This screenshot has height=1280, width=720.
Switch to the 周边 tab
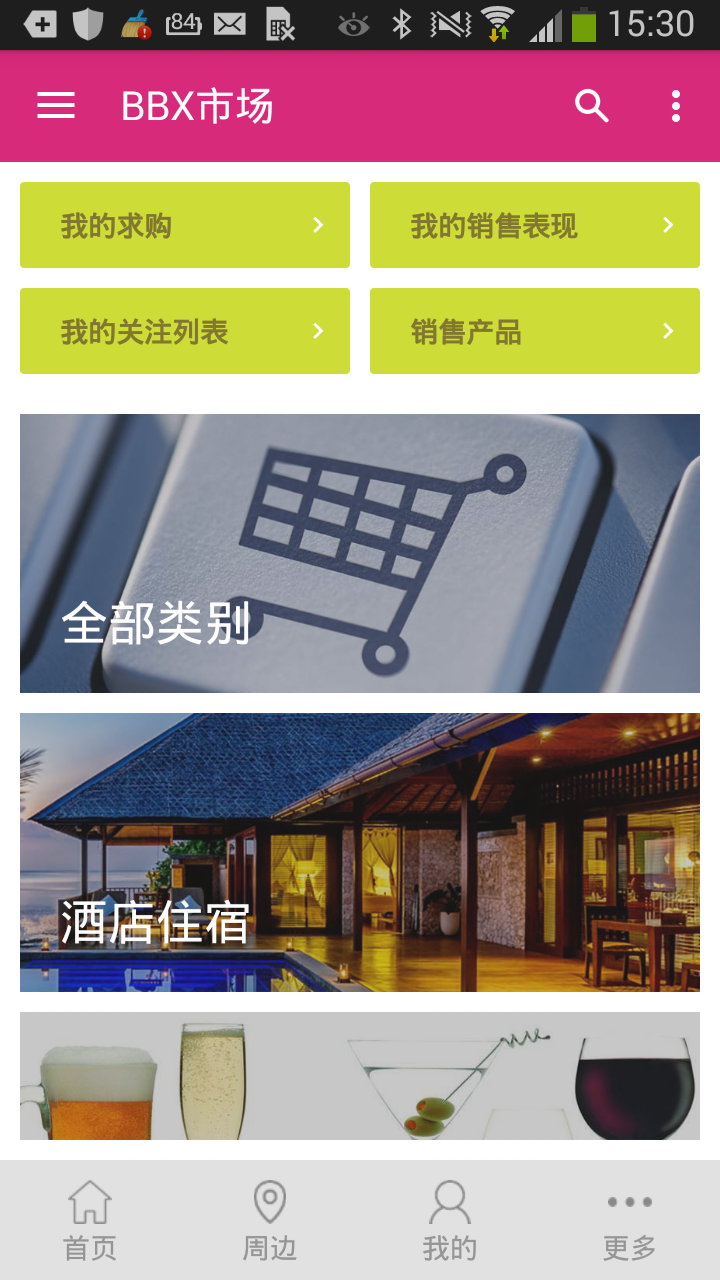pos(270,1220)
